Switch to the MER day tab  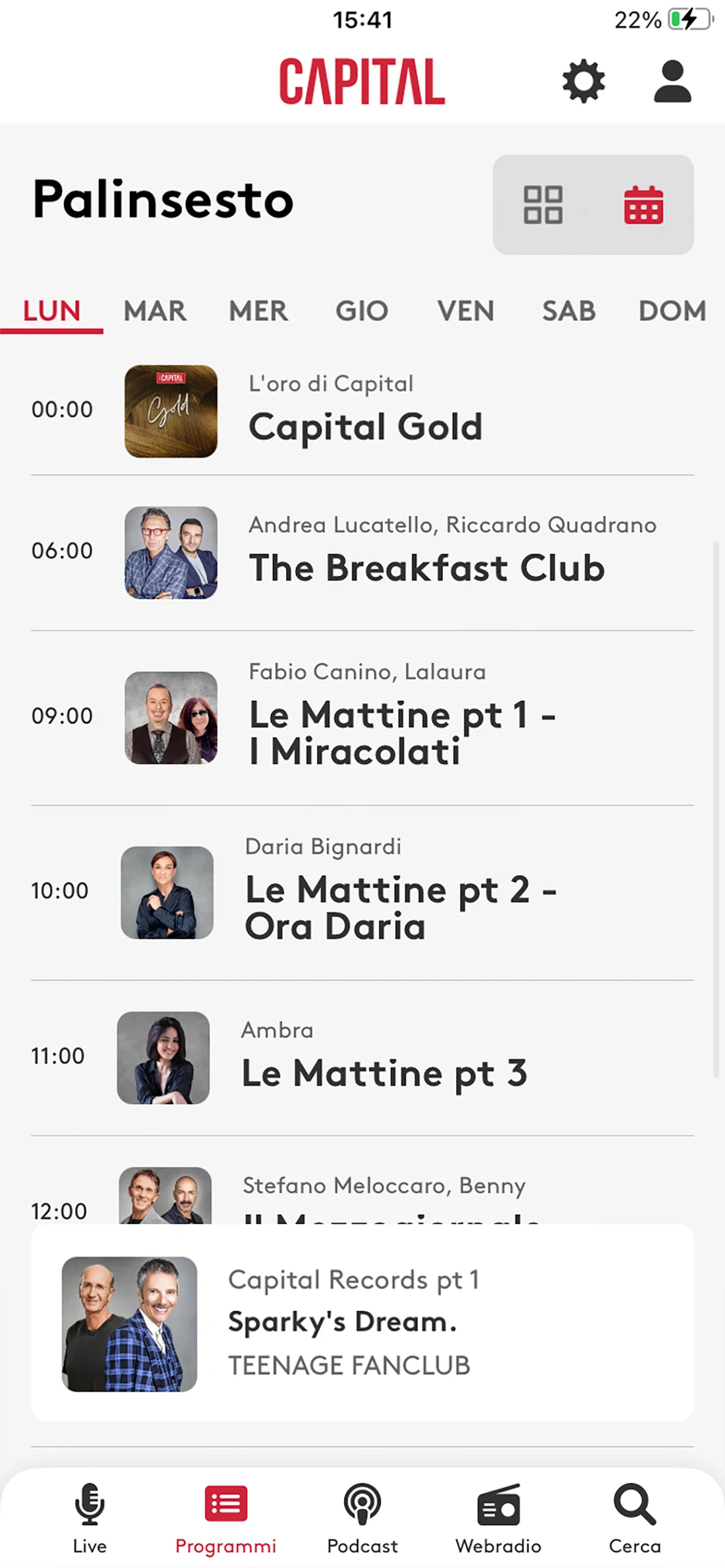258,311
